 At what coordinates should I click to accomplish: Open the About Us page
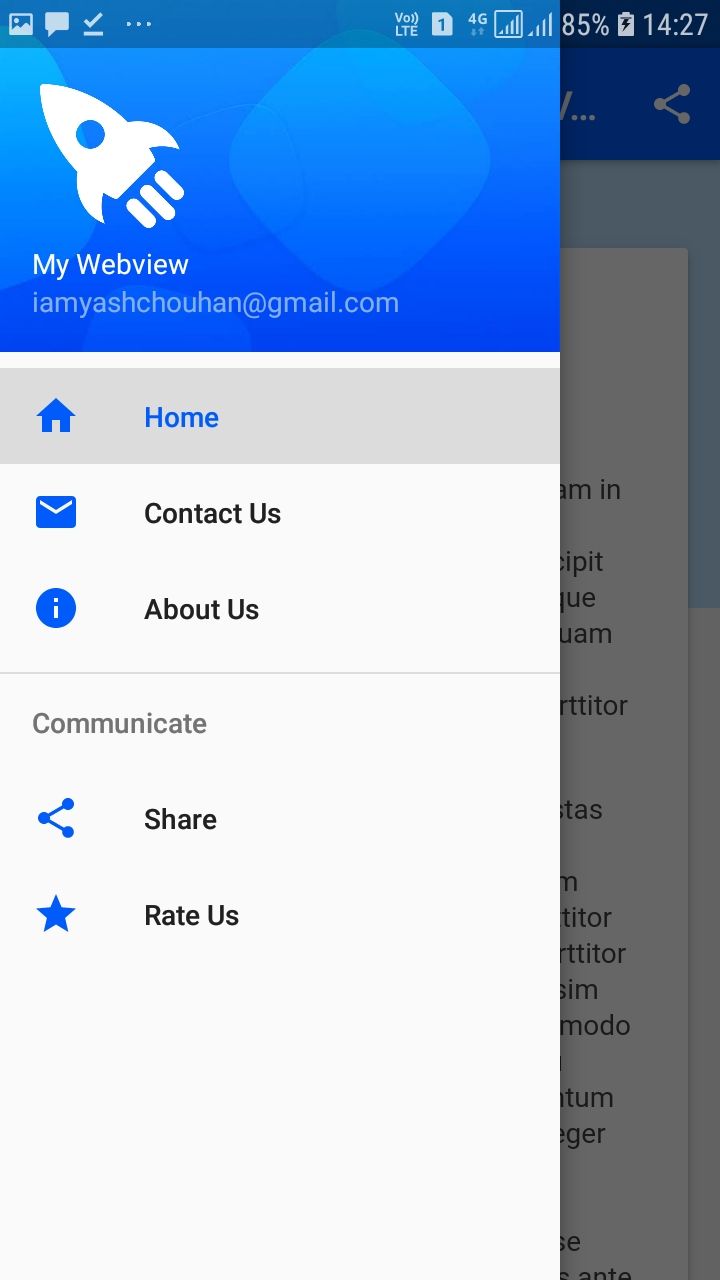click(201, 609)
